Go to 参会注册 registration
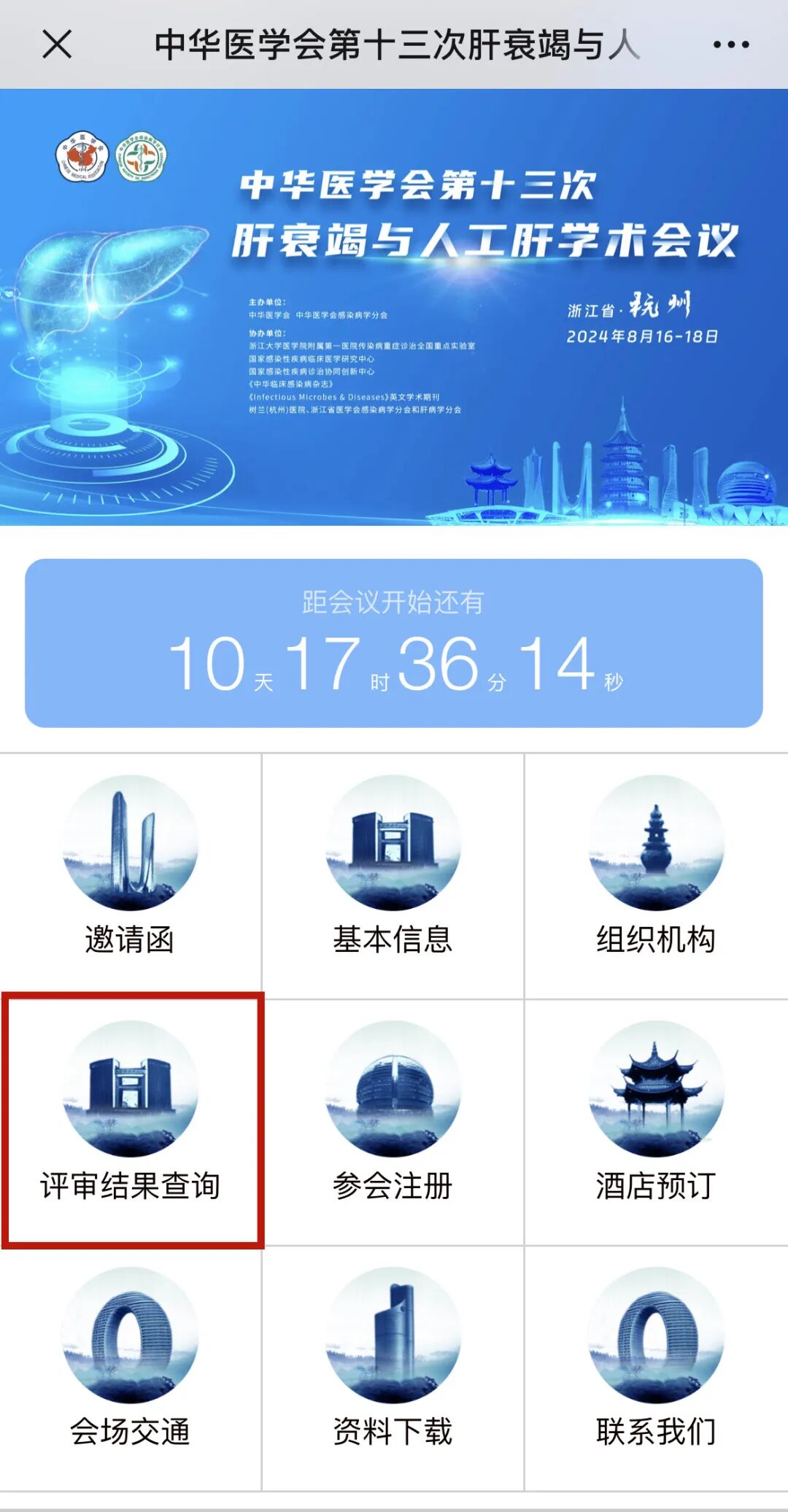Image resolution: width=788 pixels, height=1512 pixels. tap(393, 1120)
